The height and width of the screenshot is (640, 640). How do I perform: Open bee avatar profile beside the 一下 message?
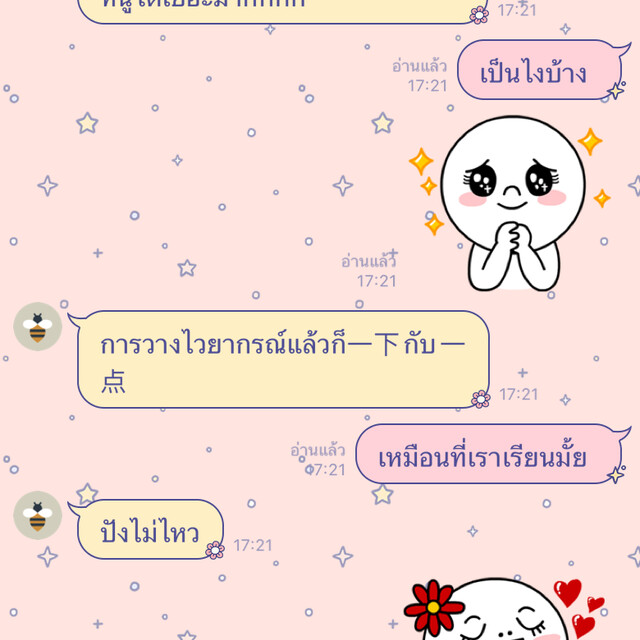click(x=38, y=326)
